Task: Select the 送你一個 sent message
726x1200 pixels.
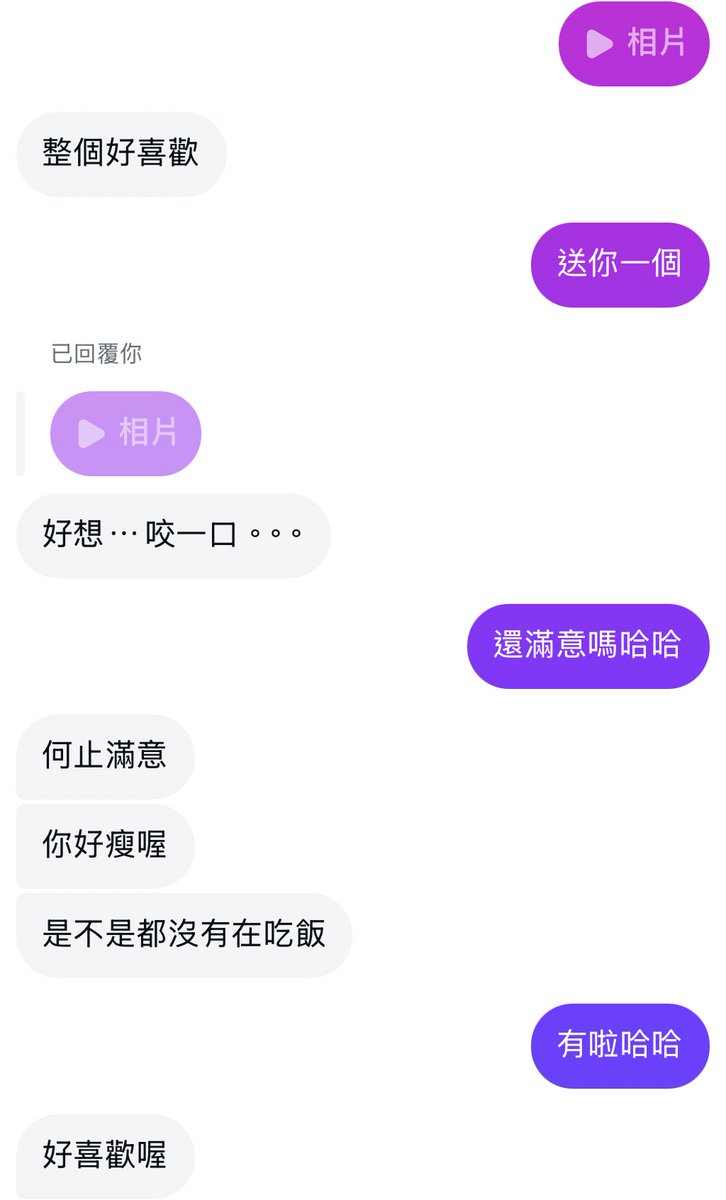Action: 619,264
